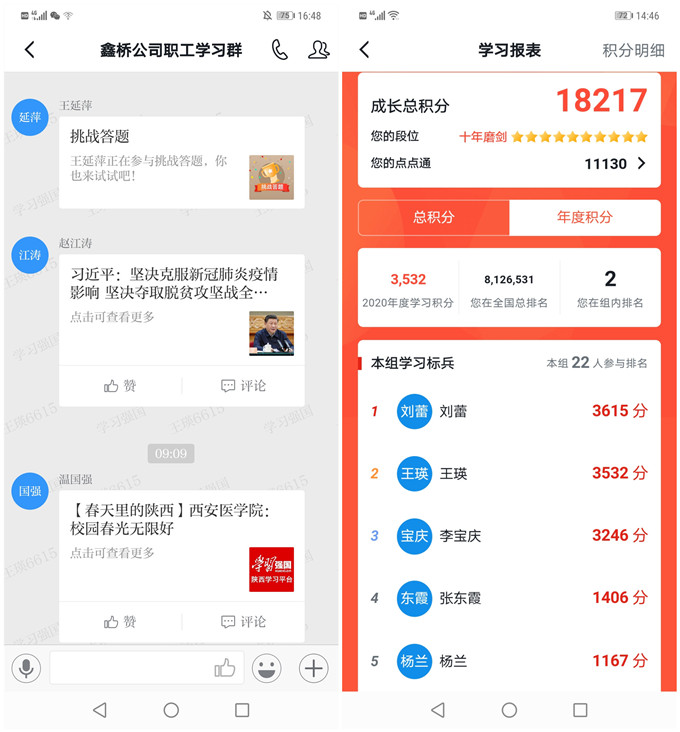Go back from the 鑫桥公司职工学习群 chat
The height and width of the screenshot is (732, 680).
(30, 50)
